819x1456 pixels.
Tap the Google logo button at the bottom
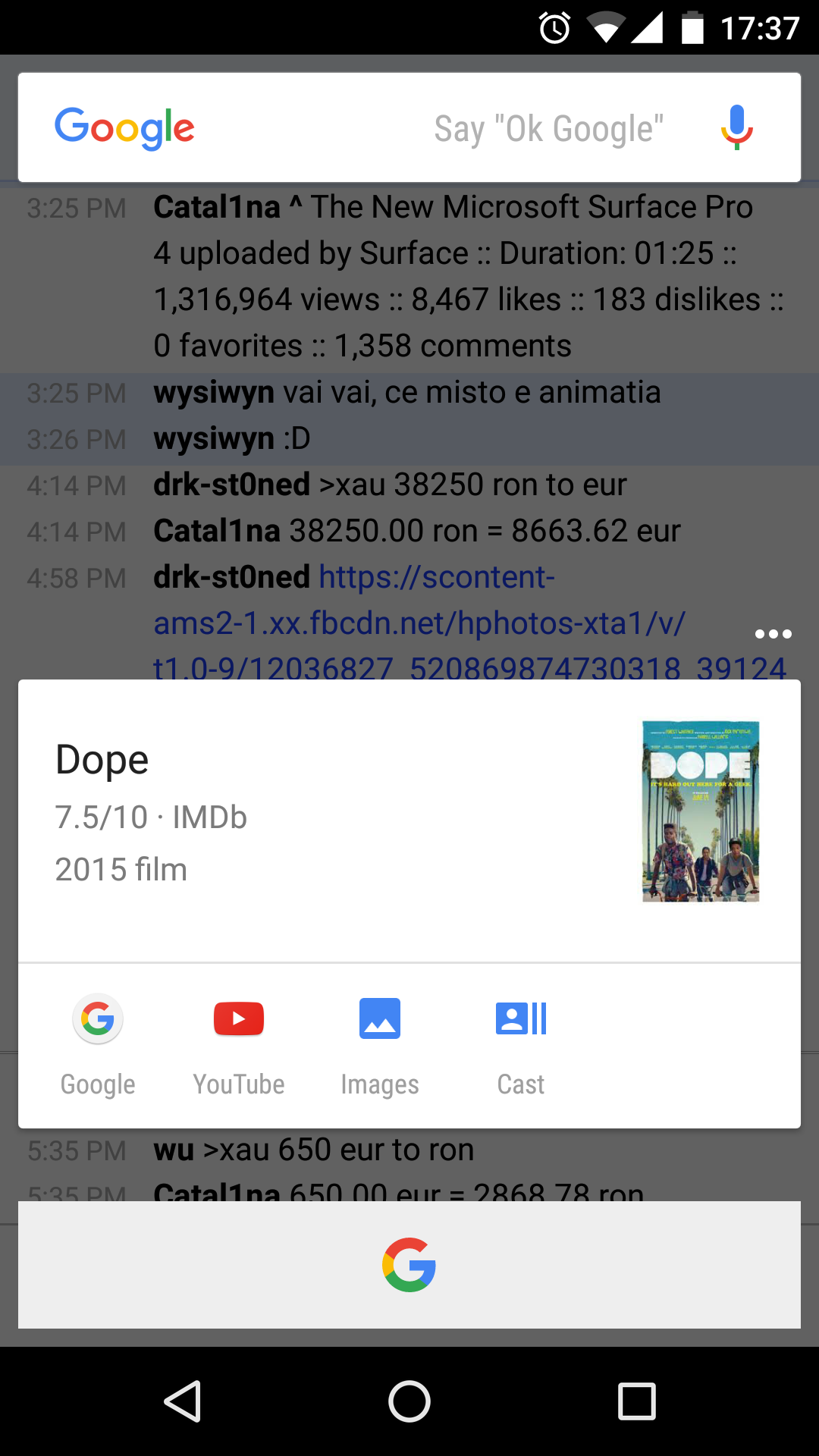pos(409,1265)
